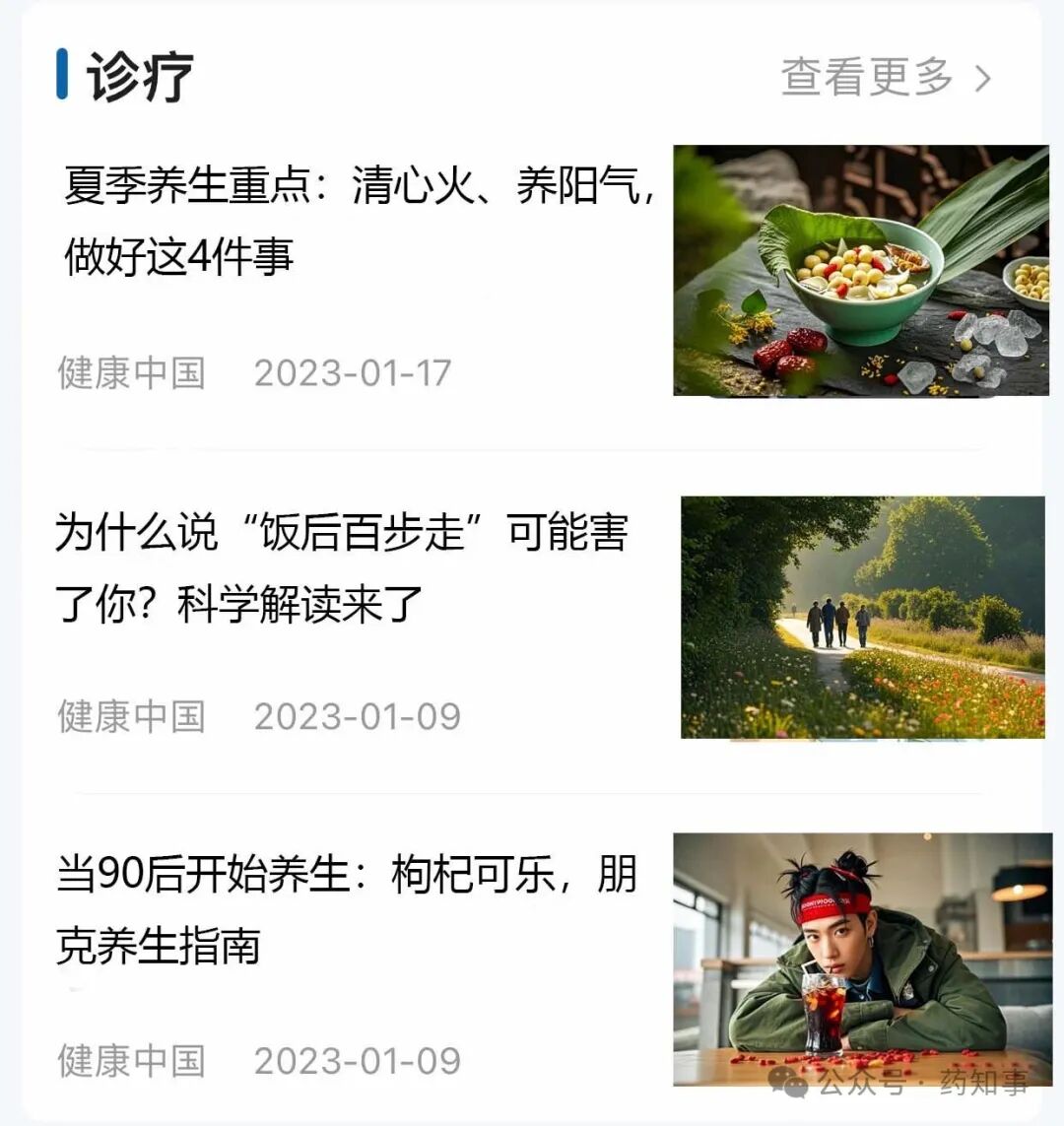This screenshot has width=1064, height=1126.
Task: Tap the goji cola article thumbnail
Action: [x=862, y=959]
